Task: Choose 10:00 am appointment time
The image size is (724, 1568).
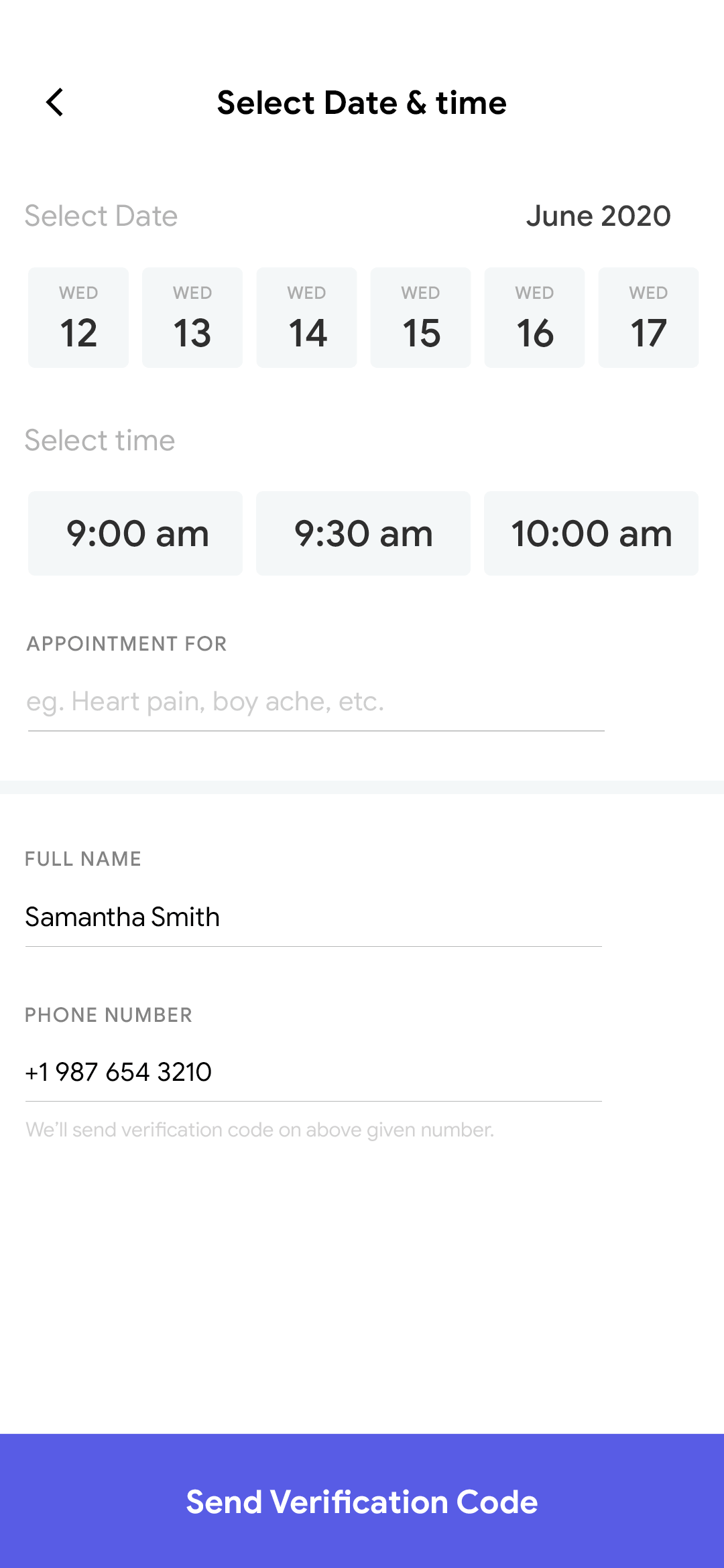Action: click(x=591, y=533)
